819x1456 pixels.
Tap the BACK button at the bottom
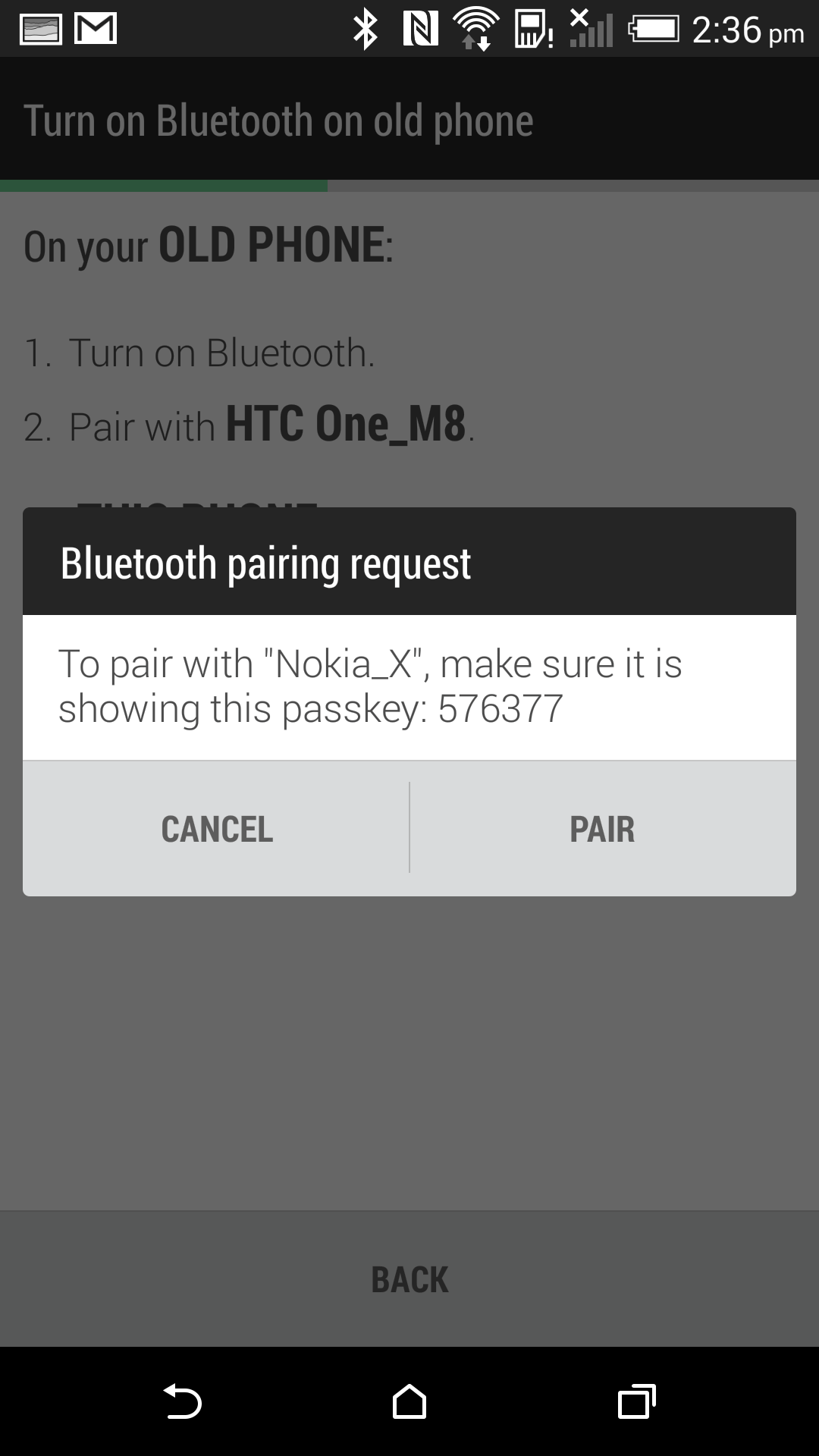409,1279
